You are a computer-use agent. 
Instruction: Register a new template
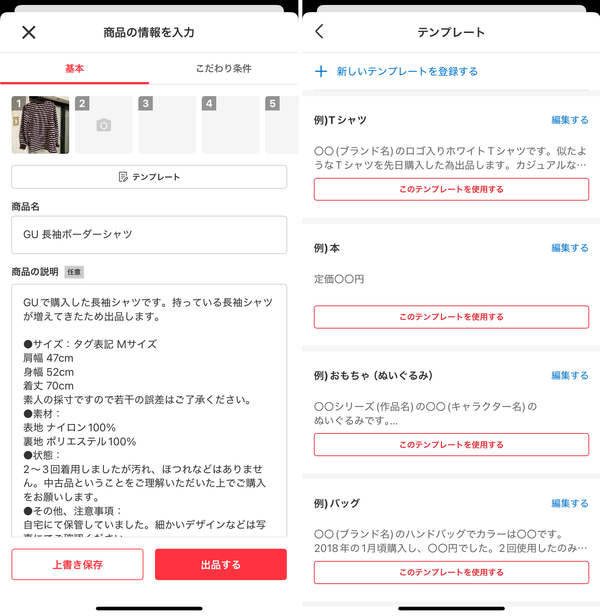[x=396, y=72]
